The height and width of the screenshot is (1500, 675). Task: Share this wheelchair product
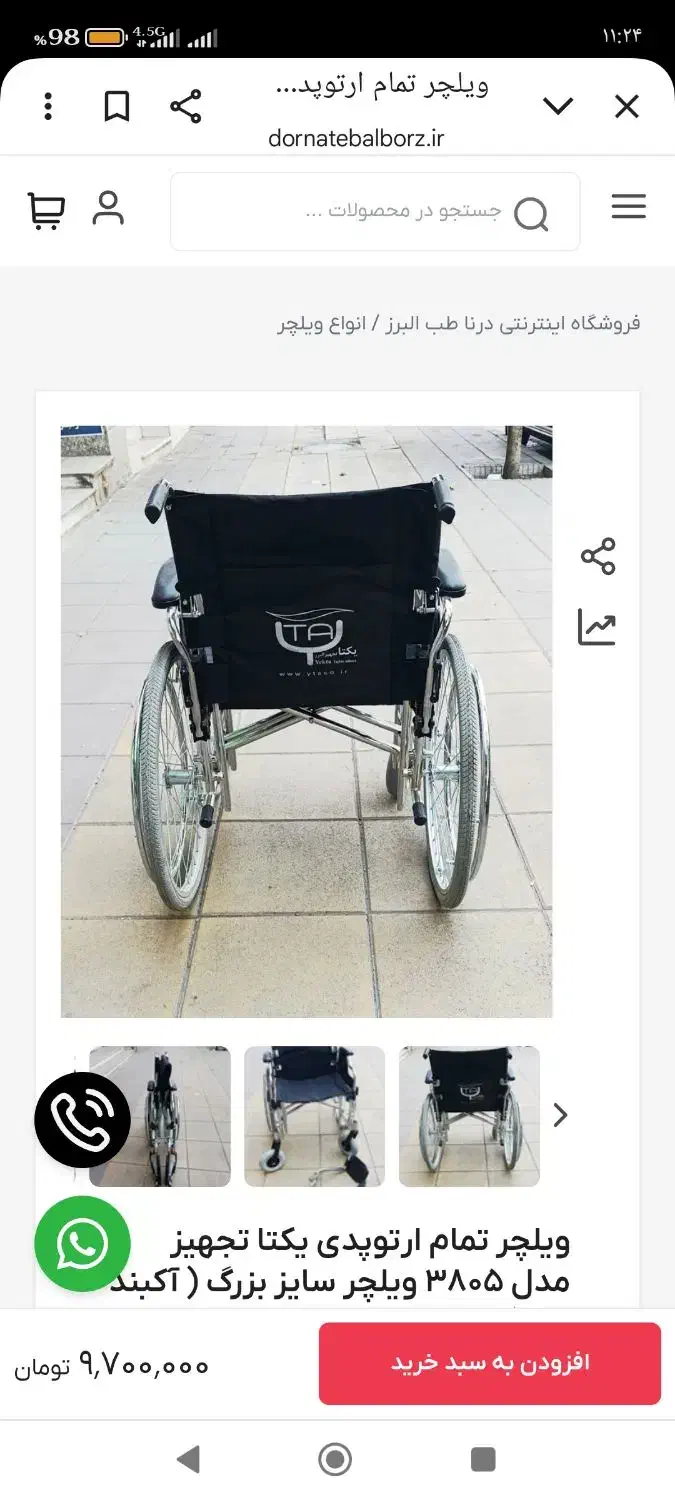coord(598,557)
